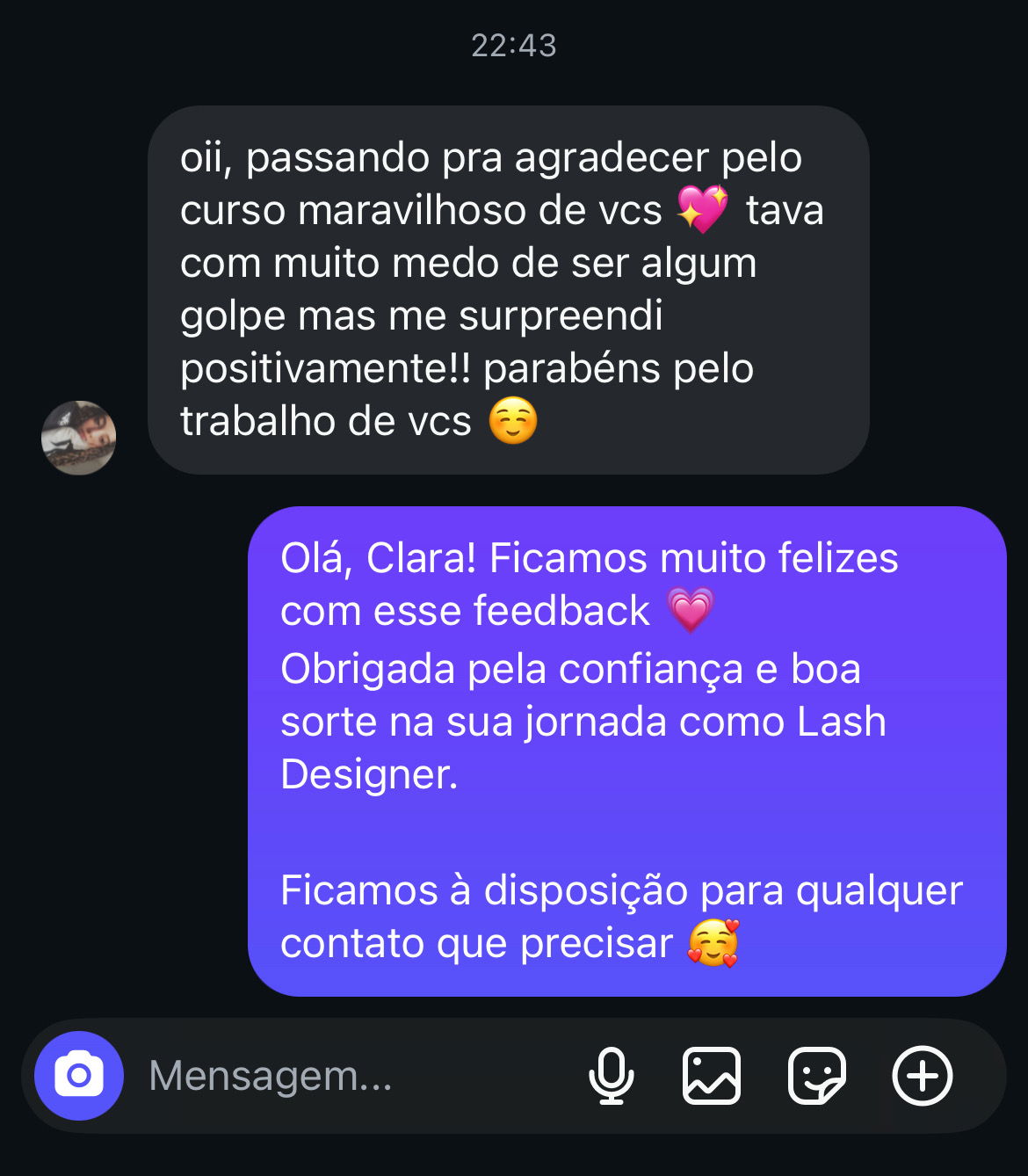Record a voice message with the microphone
Viewport: 1028px width, 1176px height.
point(612,1076)
